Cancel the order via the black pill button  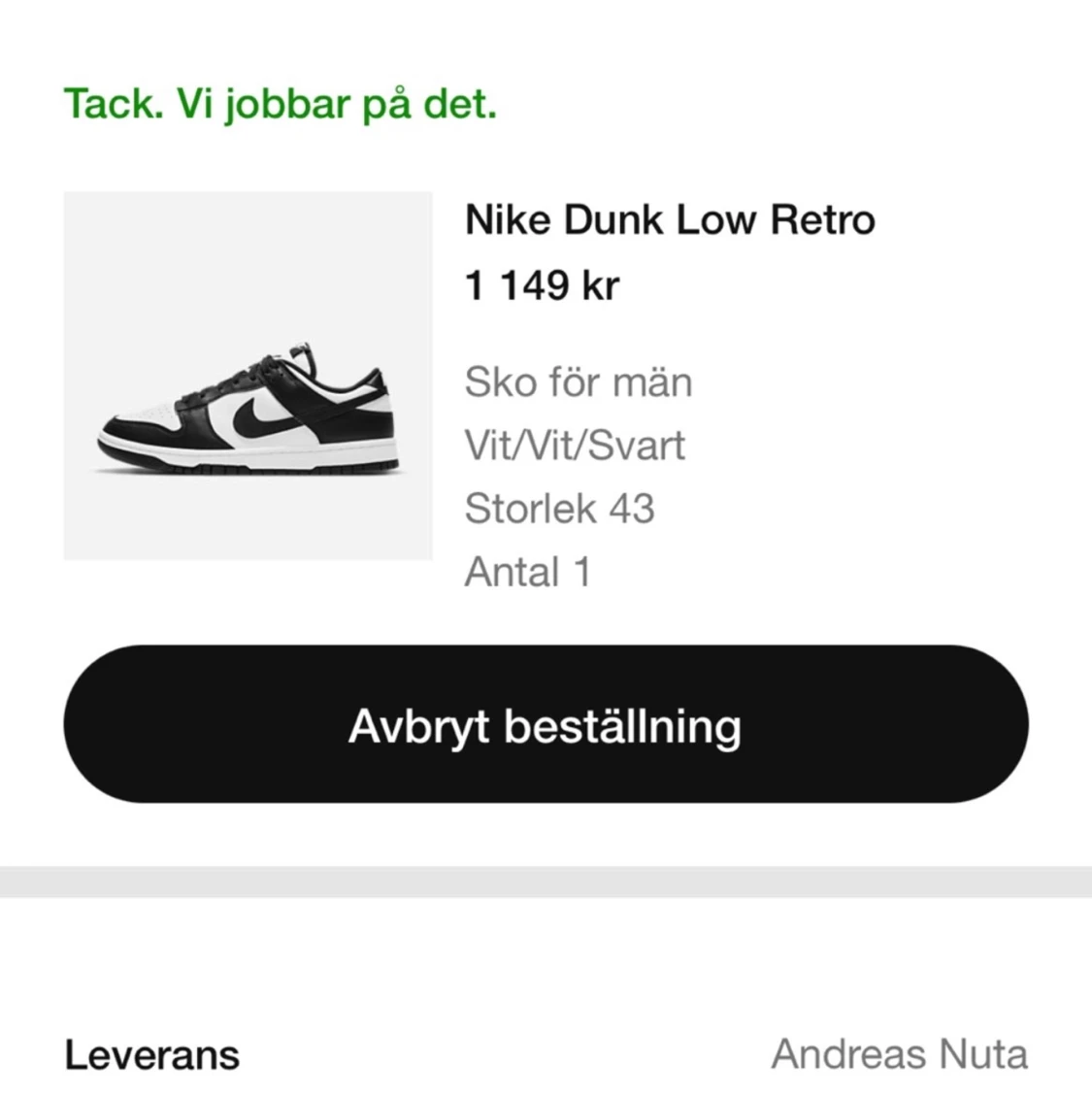point(546,724)
